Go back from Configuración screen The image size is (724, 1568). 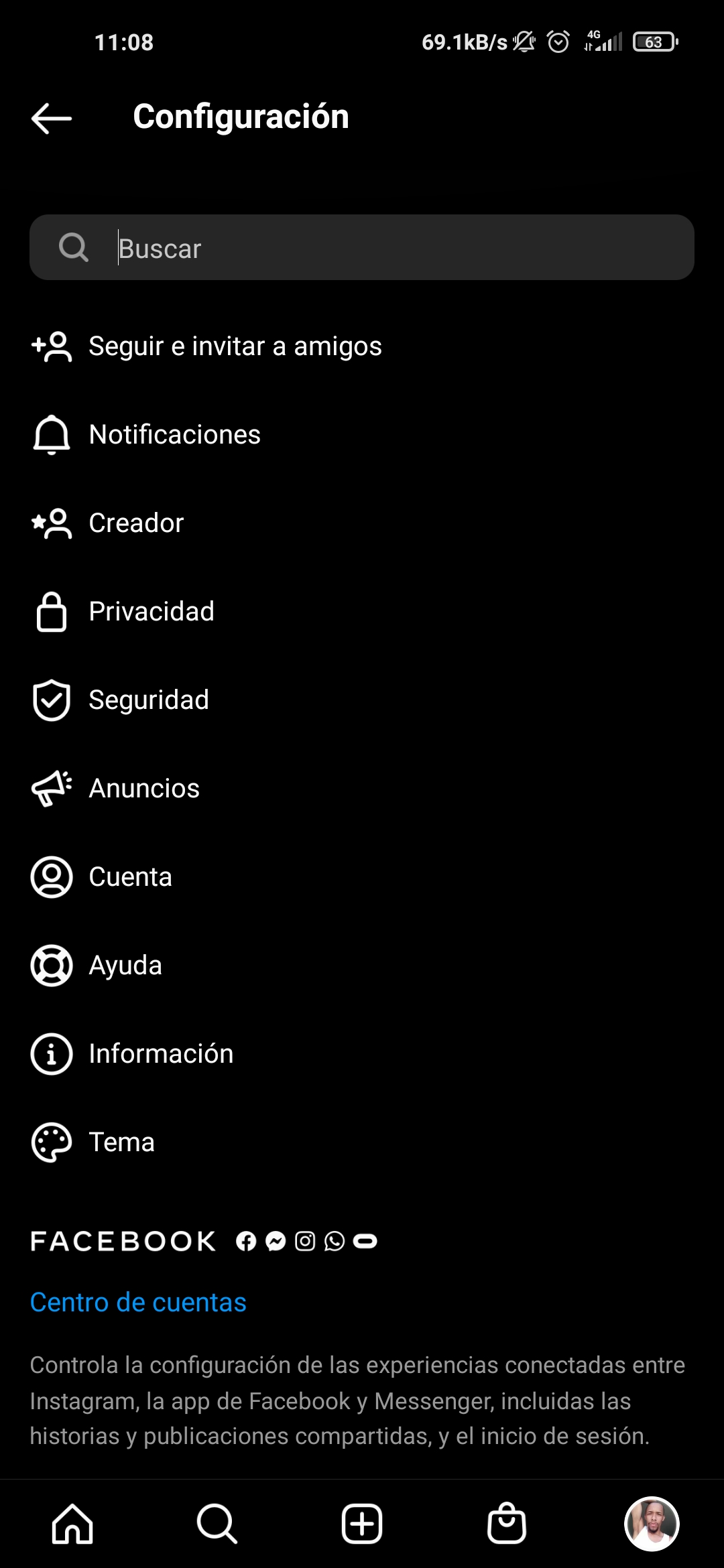click(52, 118)
